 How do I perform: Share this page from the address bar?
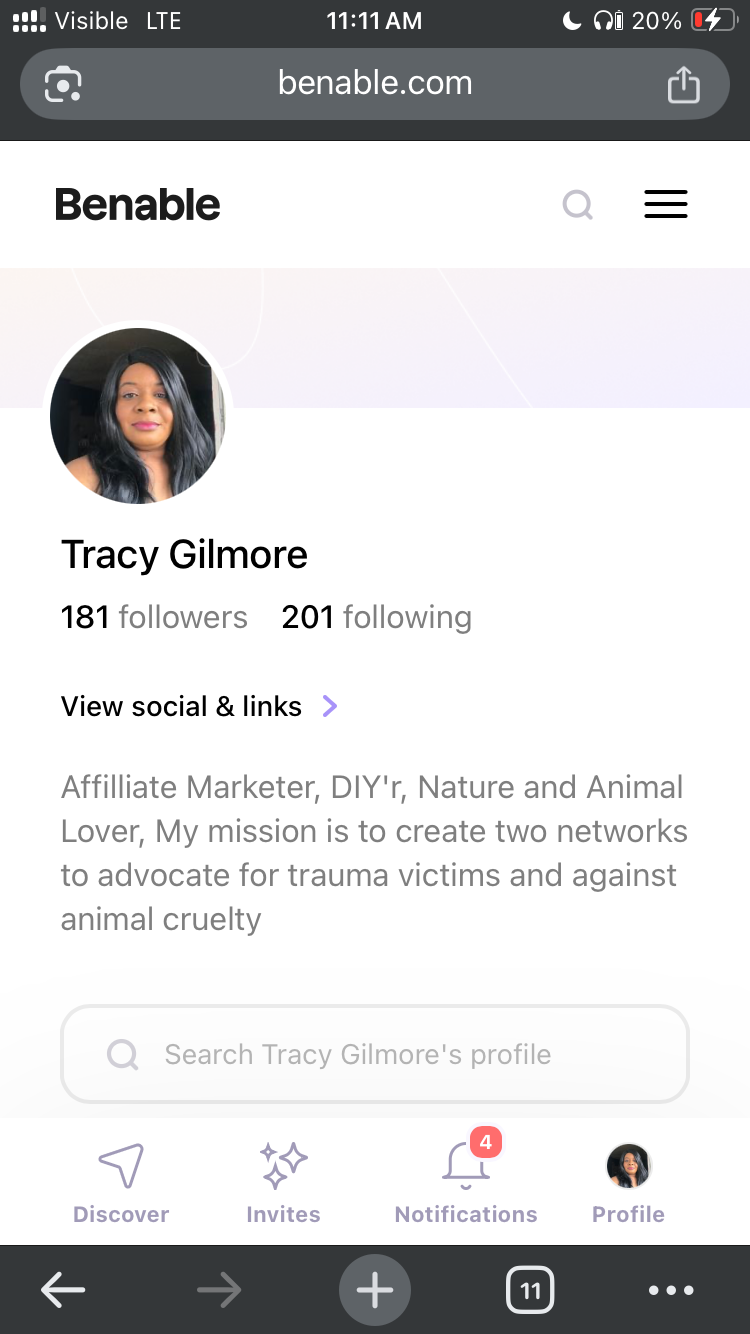click(x=683, y=84)
